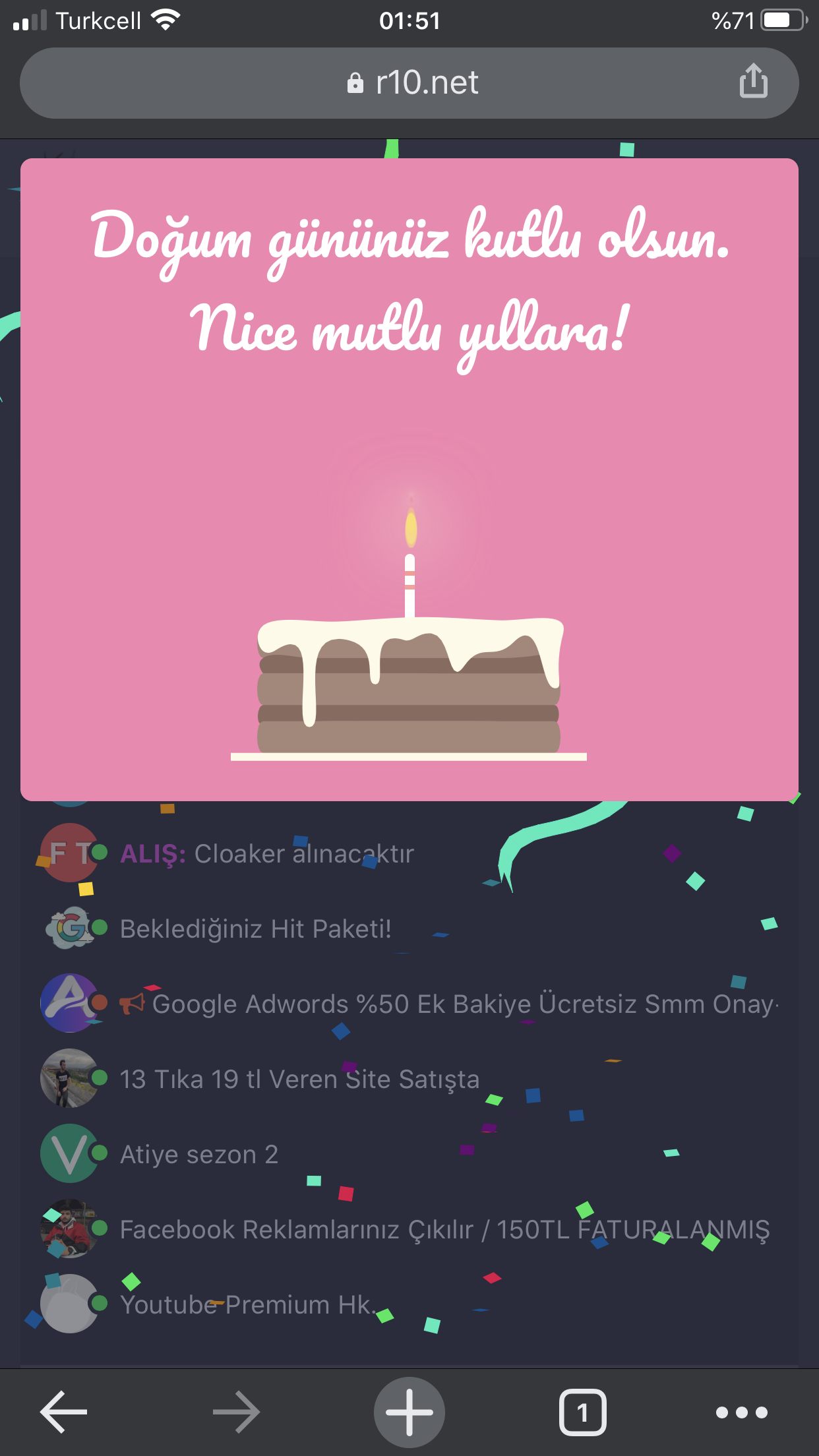Open the Atiye sezon 2 thread
Viewport: 819px width, 1456px height.
[199, 1155]
